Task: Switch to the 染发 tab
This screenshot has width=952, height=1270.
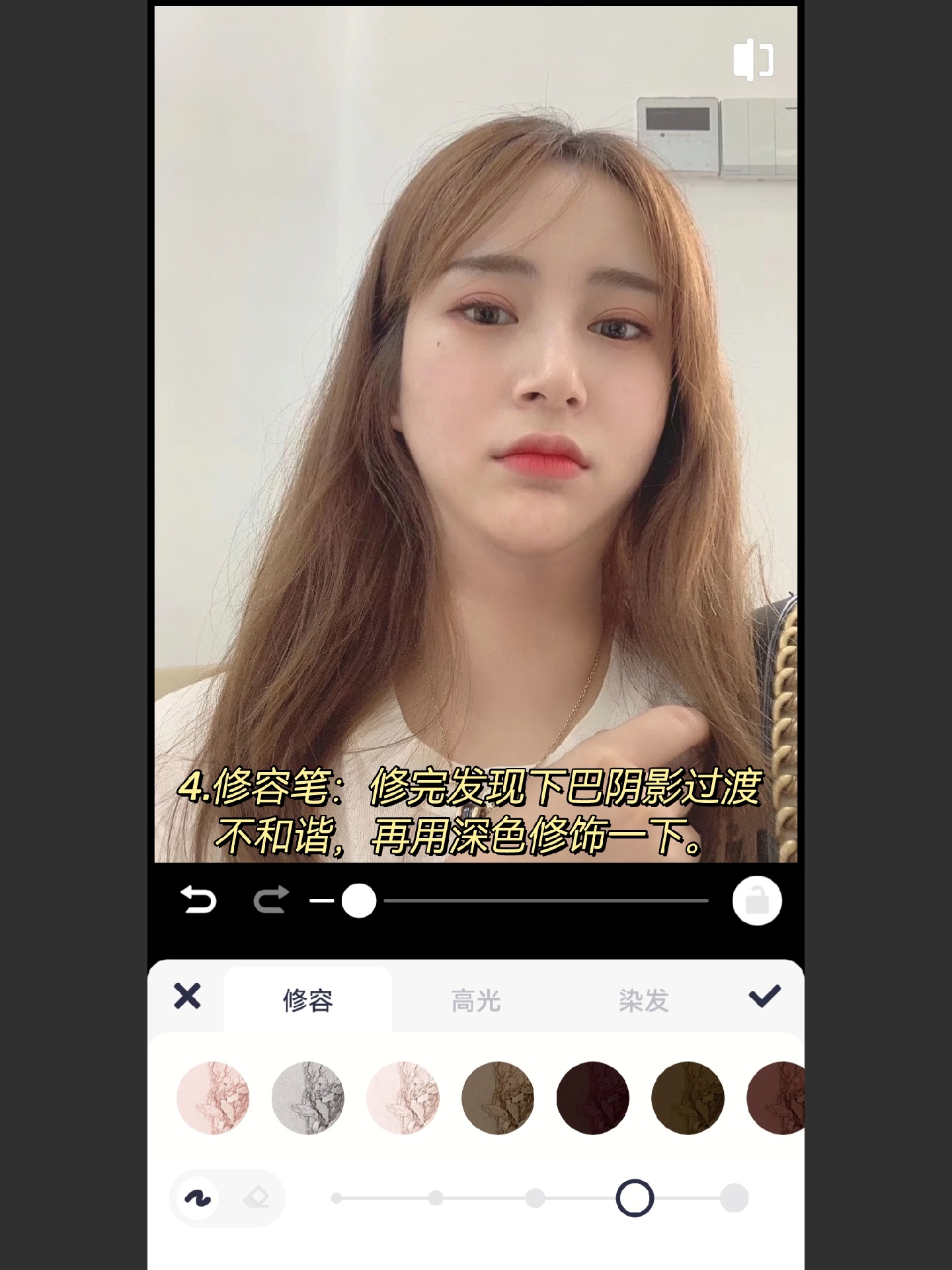Action: pyautogui.click(x=644, y=1000)
